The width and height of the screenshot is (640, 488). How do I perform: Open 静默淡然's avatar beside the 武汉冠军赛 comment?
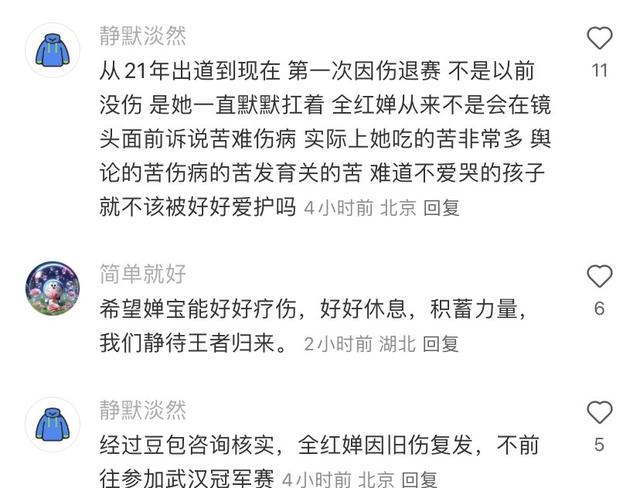click(52, 423)
